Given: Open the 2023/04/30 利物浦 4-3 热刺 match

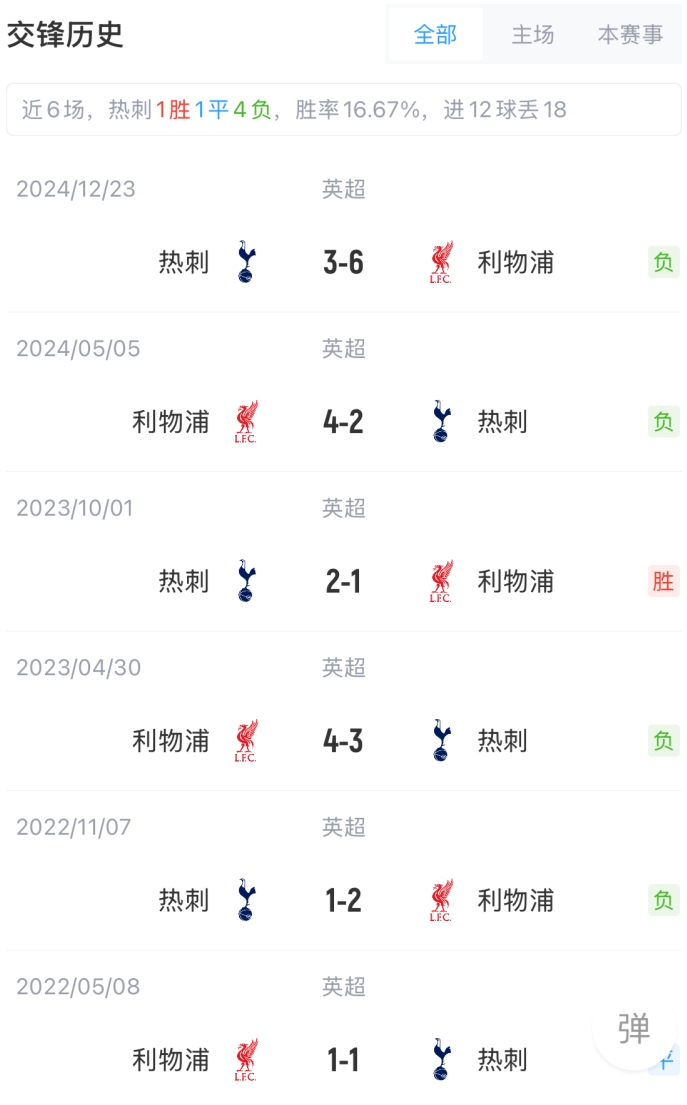Looking at the screenshot, I should [343, 741].
